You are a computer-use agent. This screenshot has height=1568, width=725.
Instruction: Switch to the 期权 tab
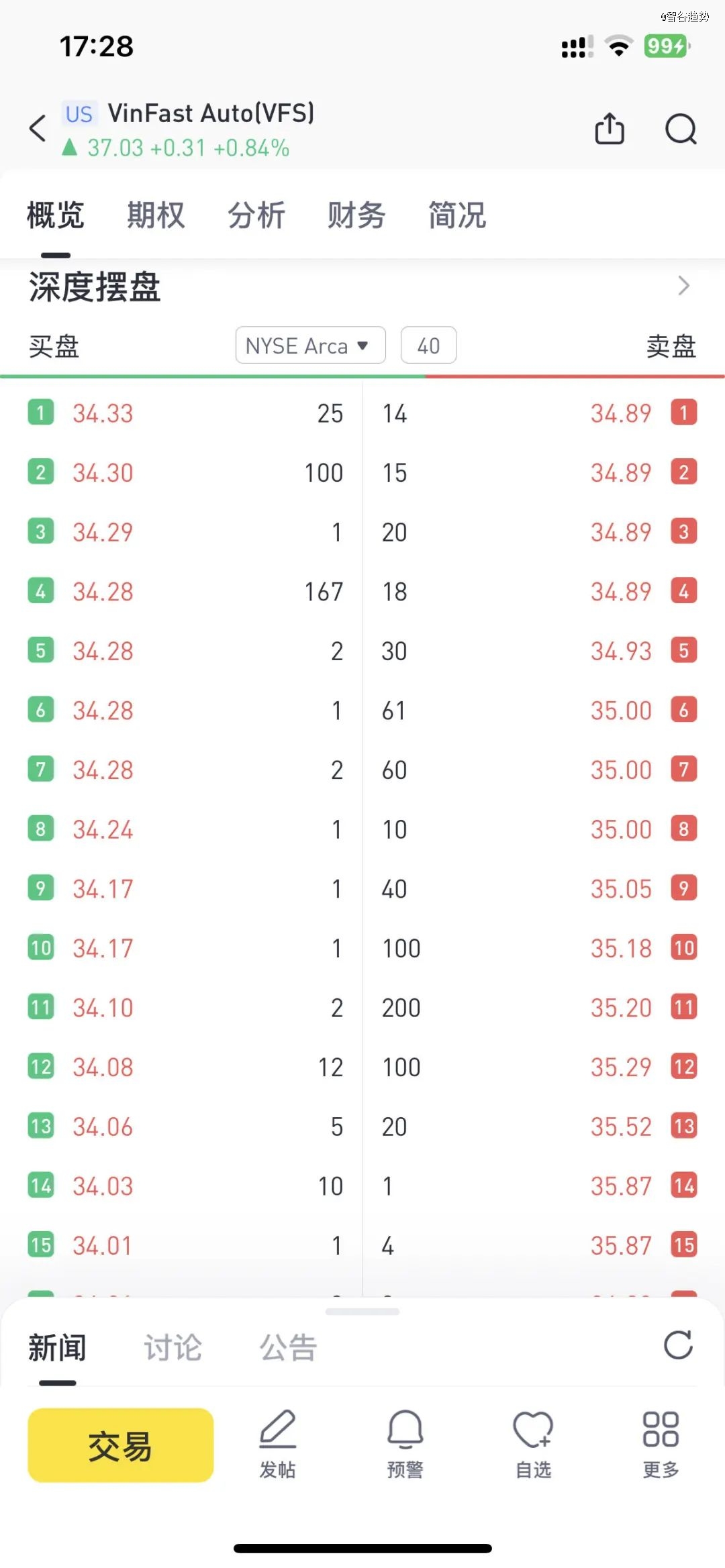[156, 215]
